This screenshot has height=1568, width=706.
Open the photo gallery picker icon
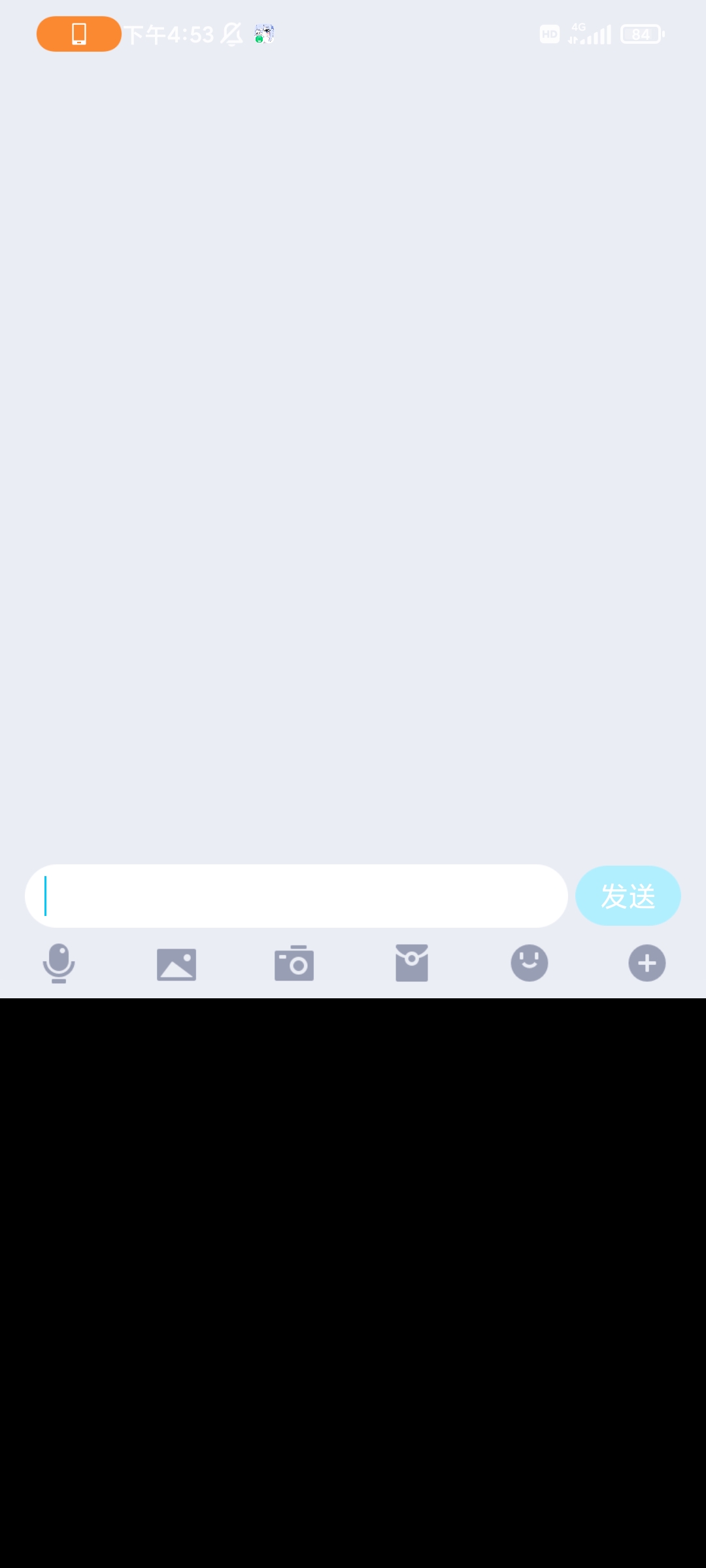pos(176,964)
